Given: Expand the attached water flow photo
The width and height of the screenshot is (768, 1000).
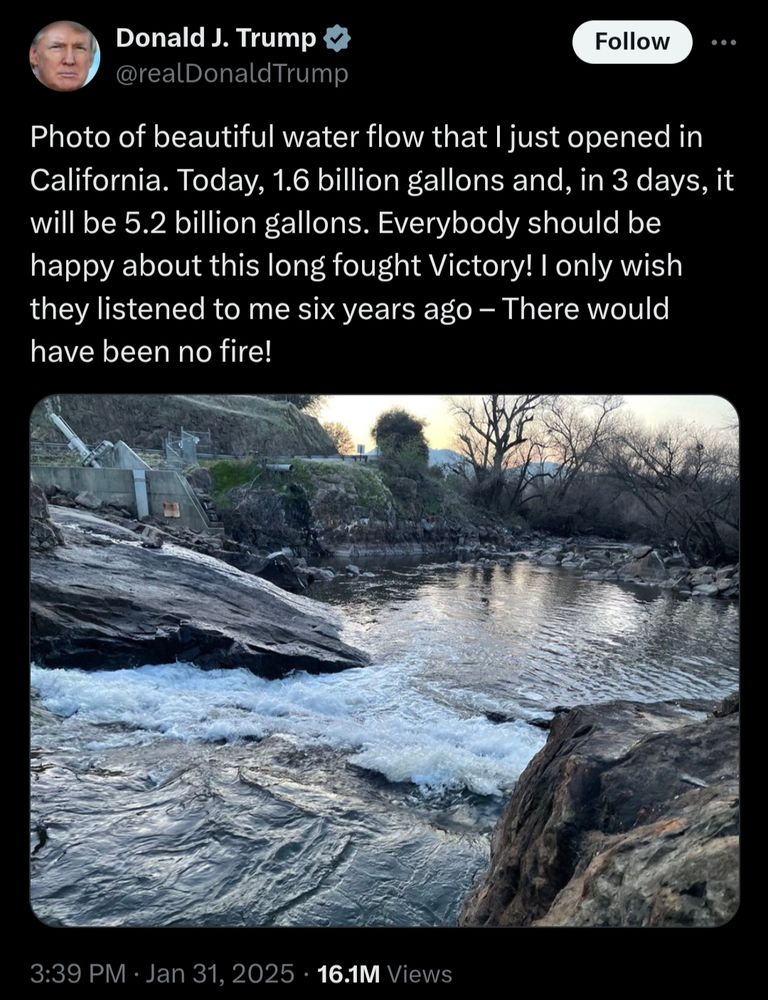Looking at the screenshot, I should point(384,660).
